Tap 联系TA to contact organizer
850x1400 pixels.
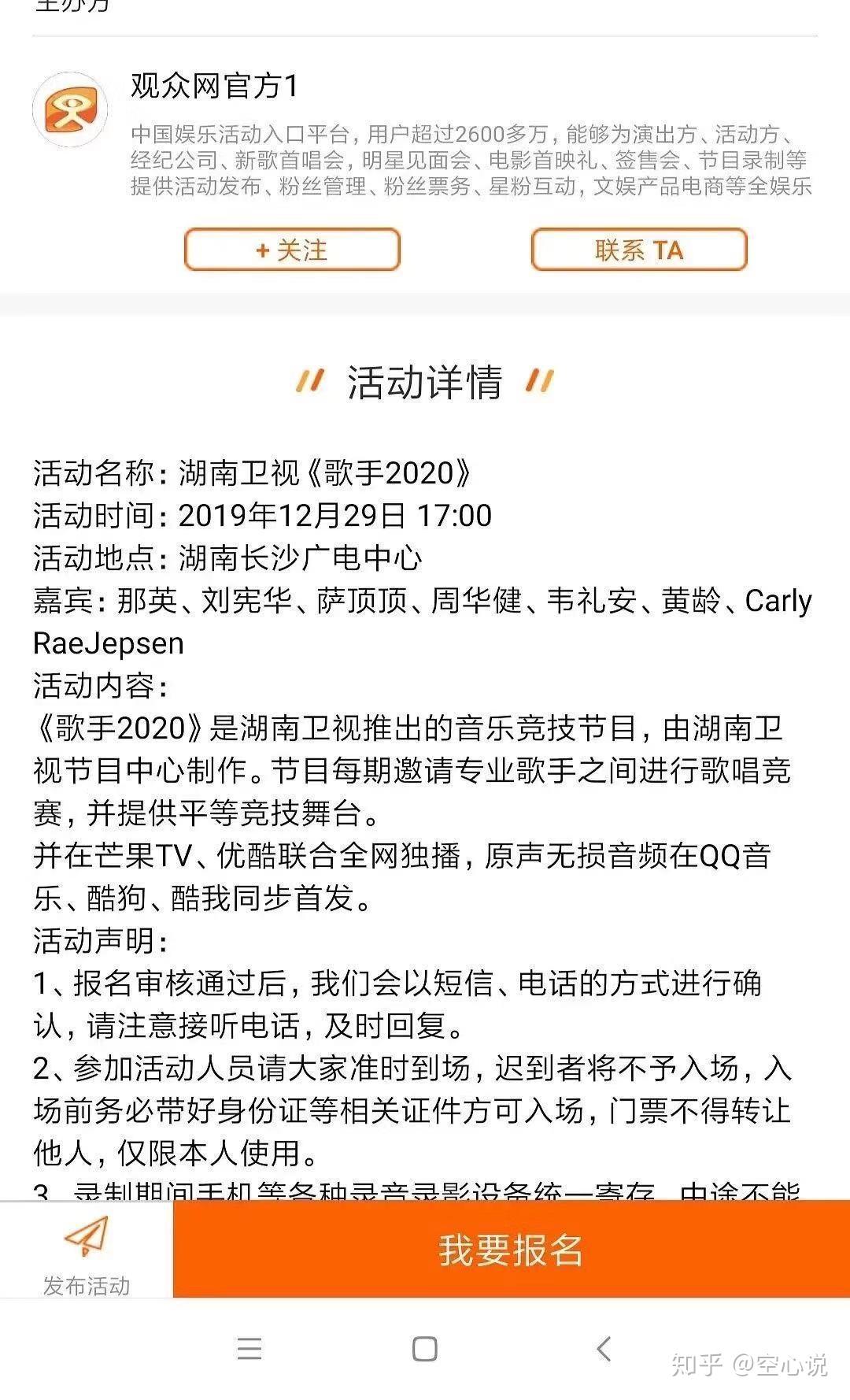click(638, 250)
